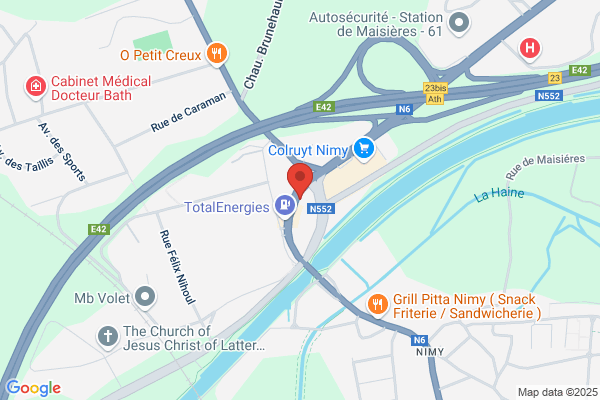Open the hospital H marker
The width and height of the screenshot is (600, 400).
coord(530,49)
